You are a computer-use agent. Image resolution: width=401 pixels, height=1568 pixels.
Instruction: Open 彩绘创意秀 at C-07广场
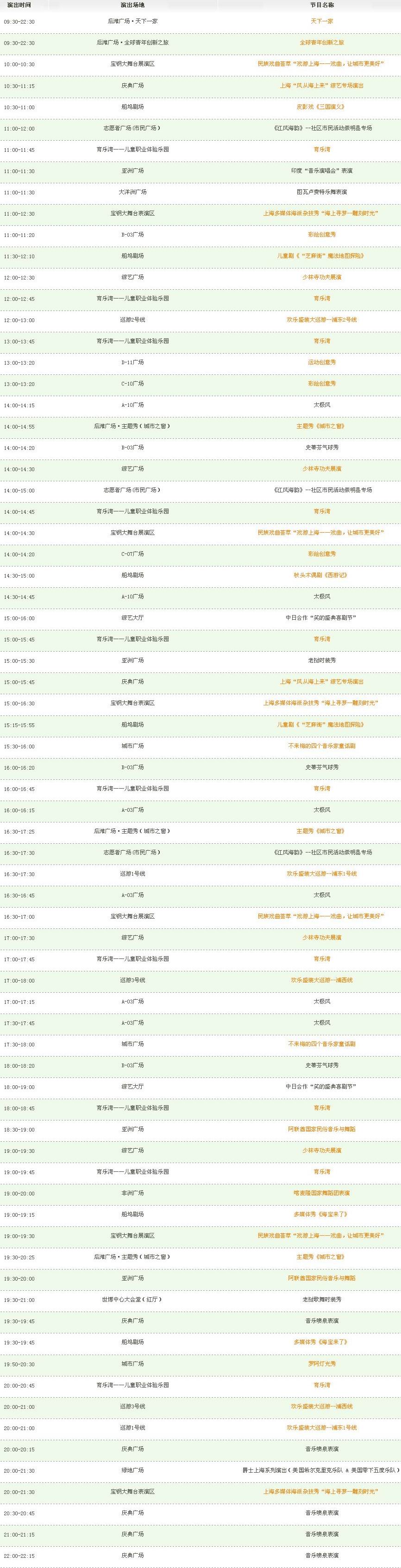click(322, 554)
